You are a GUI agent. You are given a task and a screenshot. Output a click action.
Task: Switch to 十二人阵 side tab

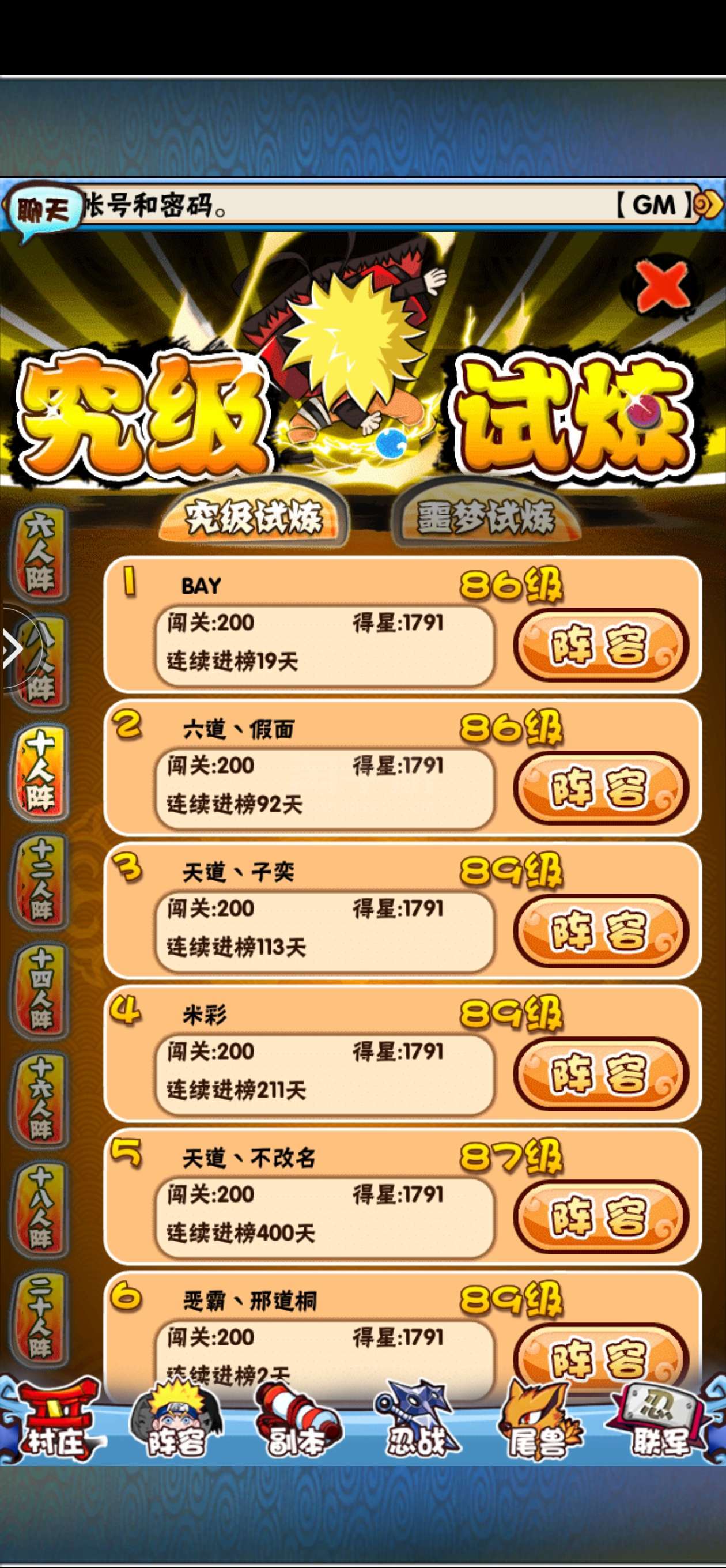click(x=40, y=881)
